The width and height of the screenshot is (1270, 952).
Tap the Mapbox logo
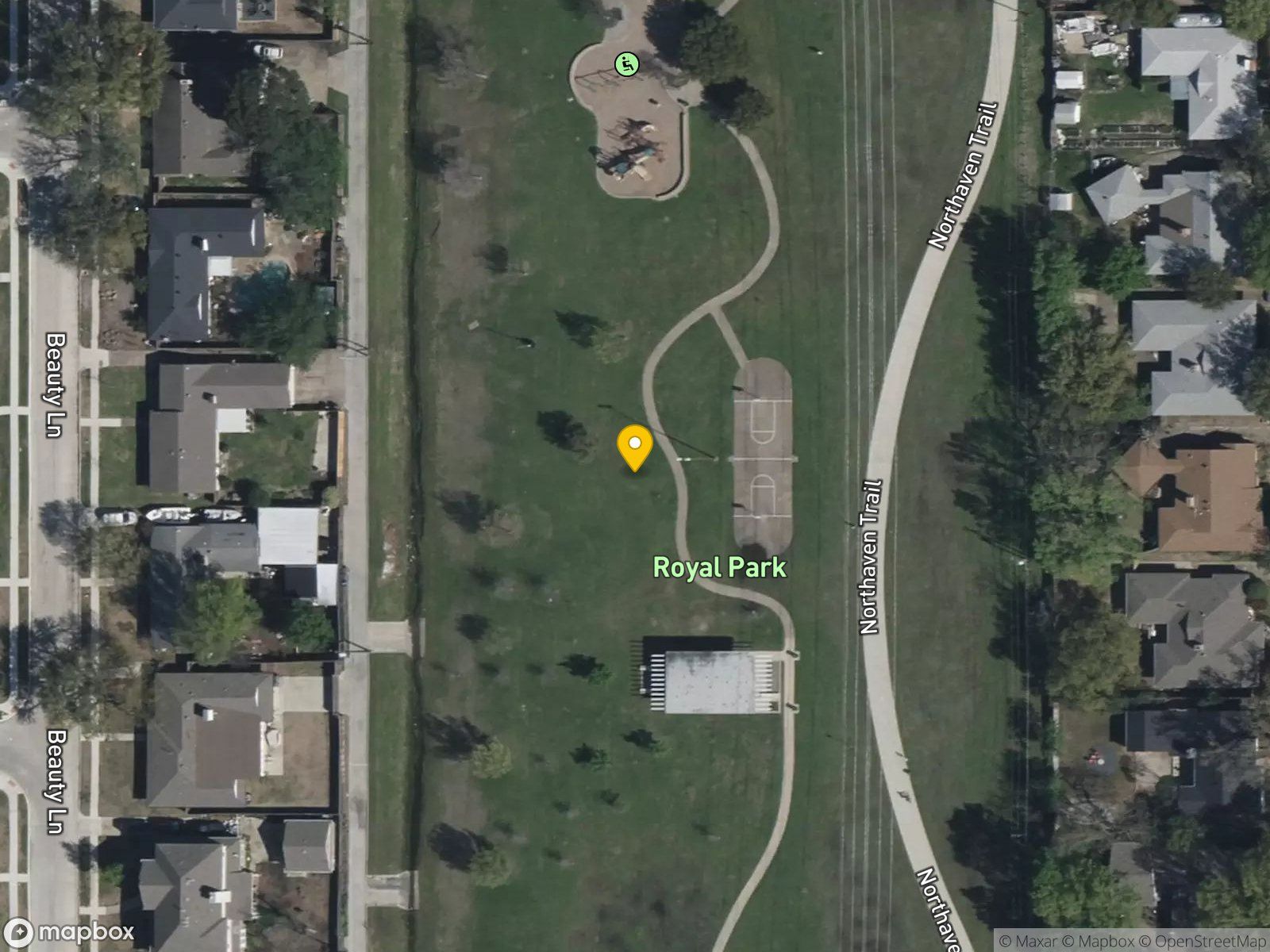69,931
